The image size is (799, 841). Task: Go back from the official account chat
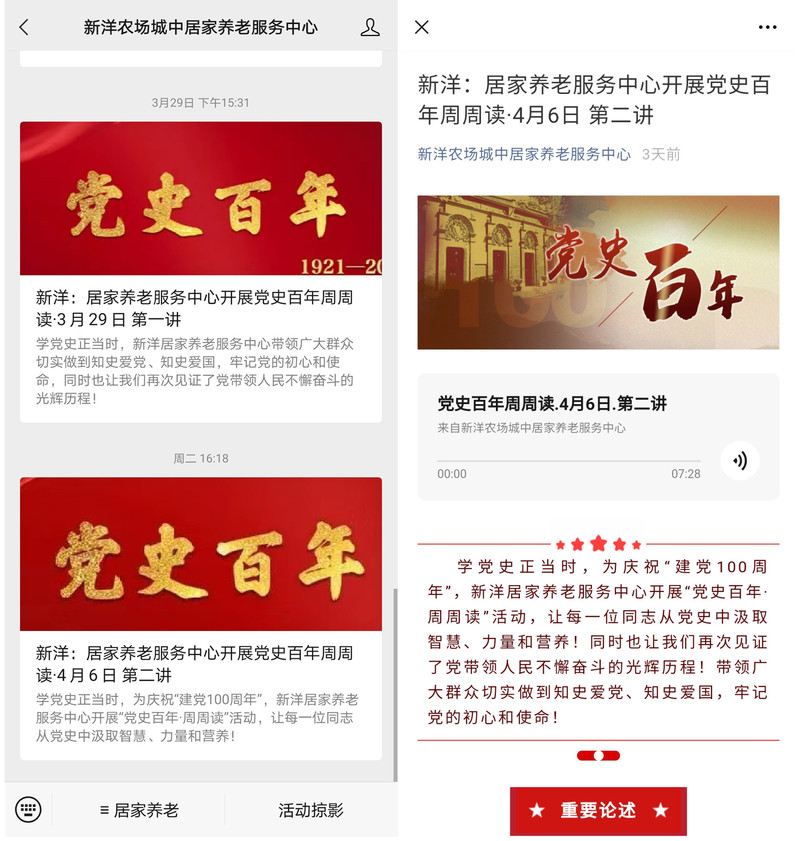24,28
